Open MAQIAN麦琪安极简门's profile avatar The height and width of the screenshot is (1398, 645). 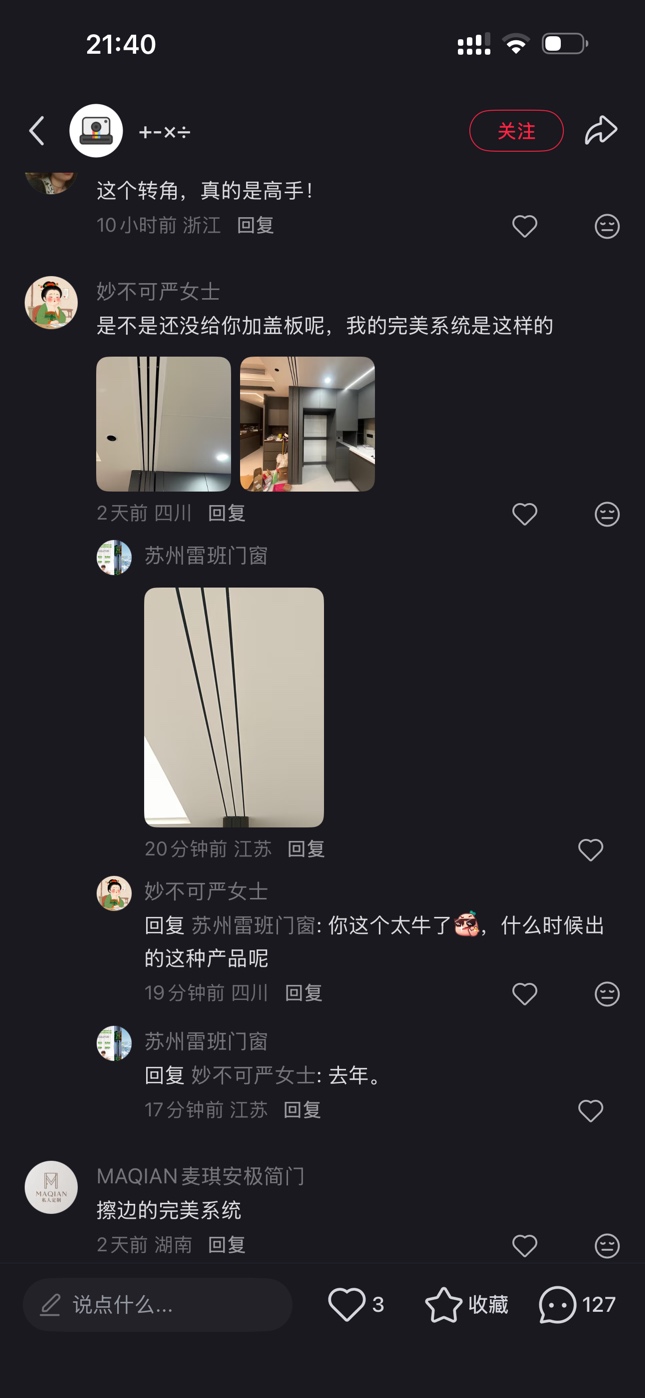[x=51, y=1187]
